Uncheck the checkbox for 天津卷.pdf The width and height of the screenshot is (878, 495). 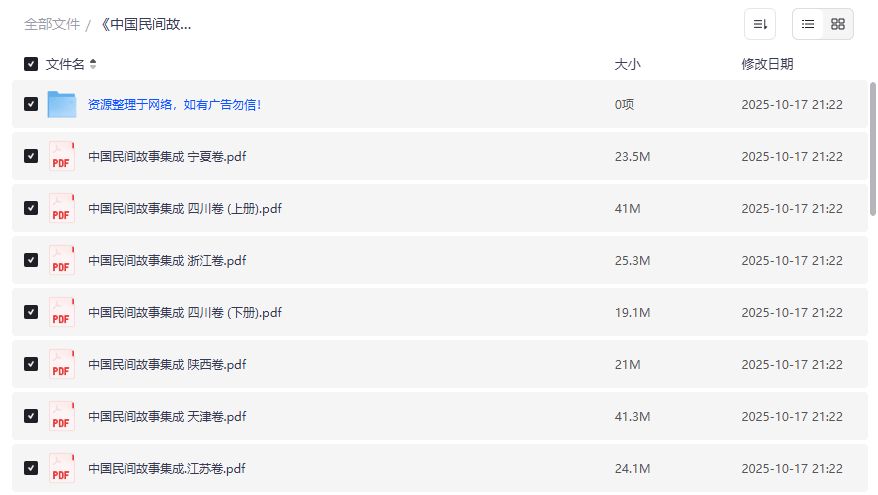pos(31,416)
